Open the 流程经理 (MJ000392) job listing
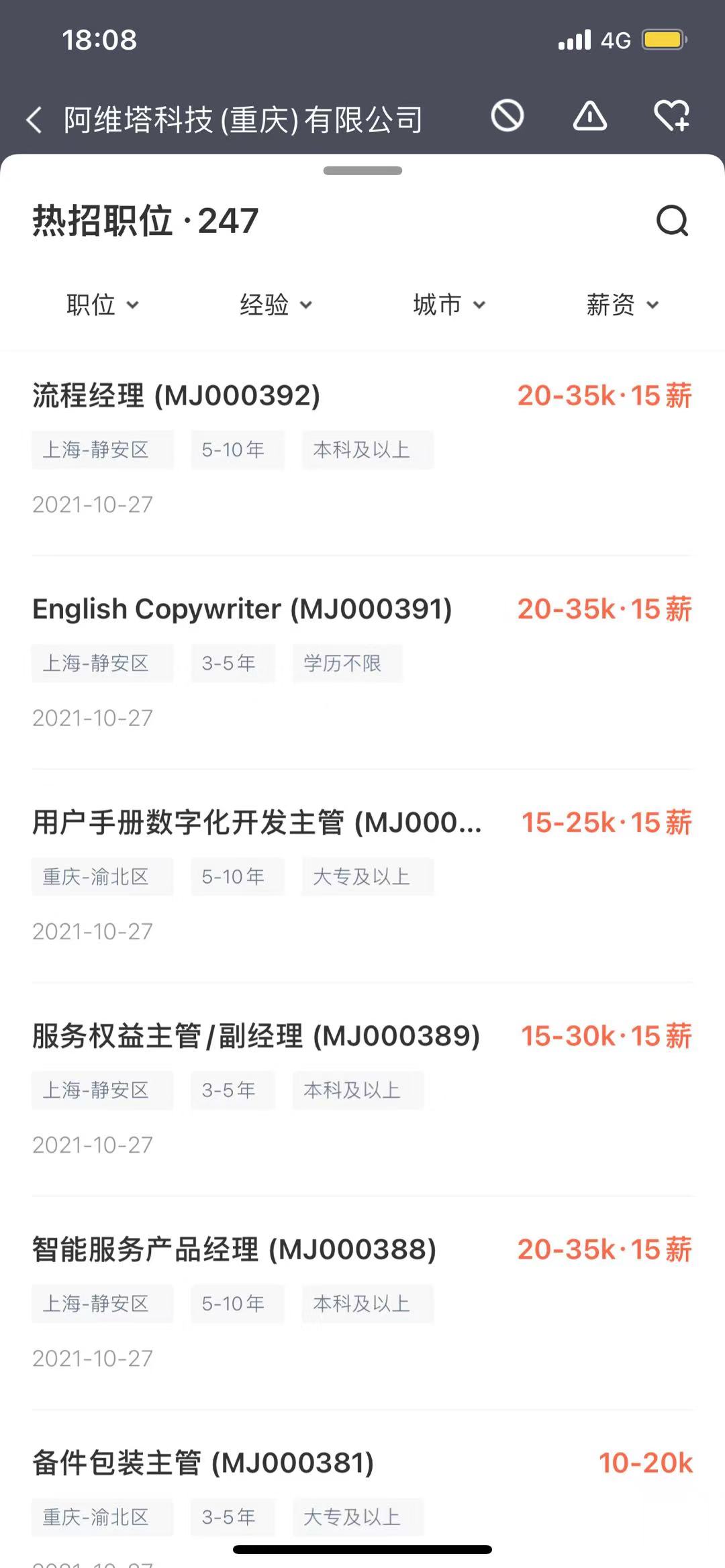The width and height of the screenshot is (725, 1568). pyautogui.click(x=176, y=395)
